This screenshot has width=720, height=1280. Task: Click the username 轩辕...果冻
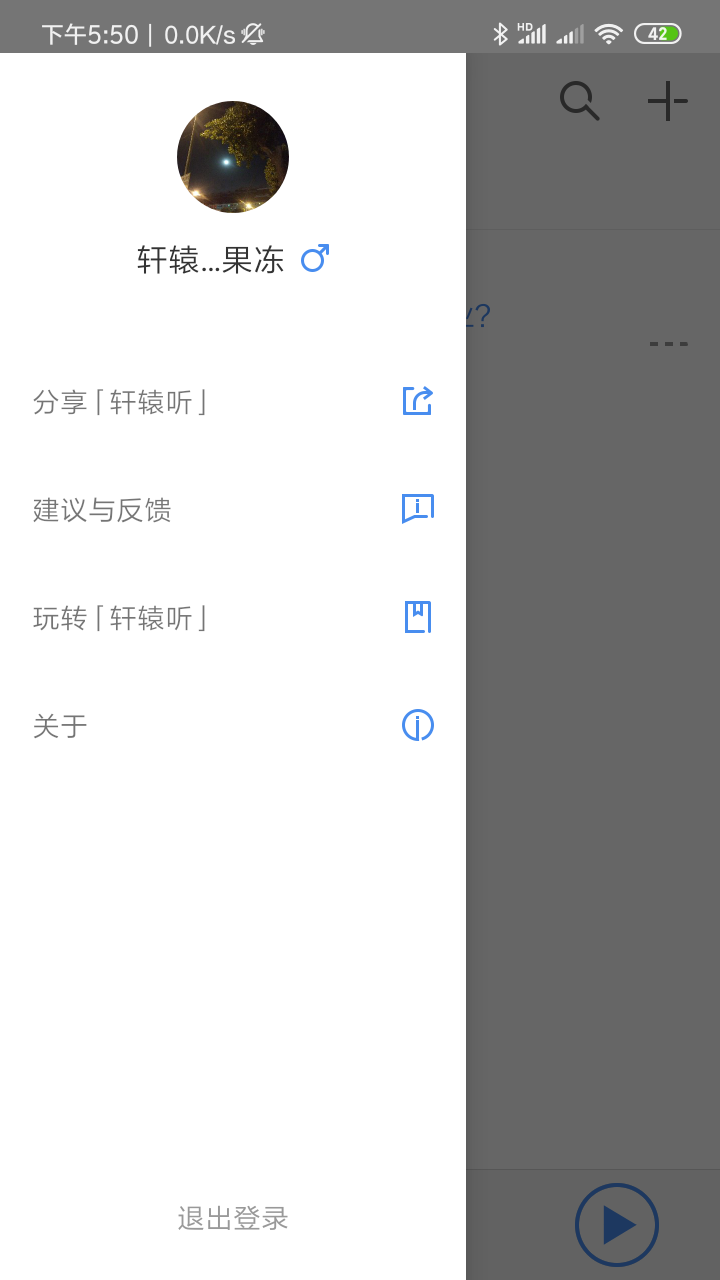pyautogui.click(x=211, y=258)
